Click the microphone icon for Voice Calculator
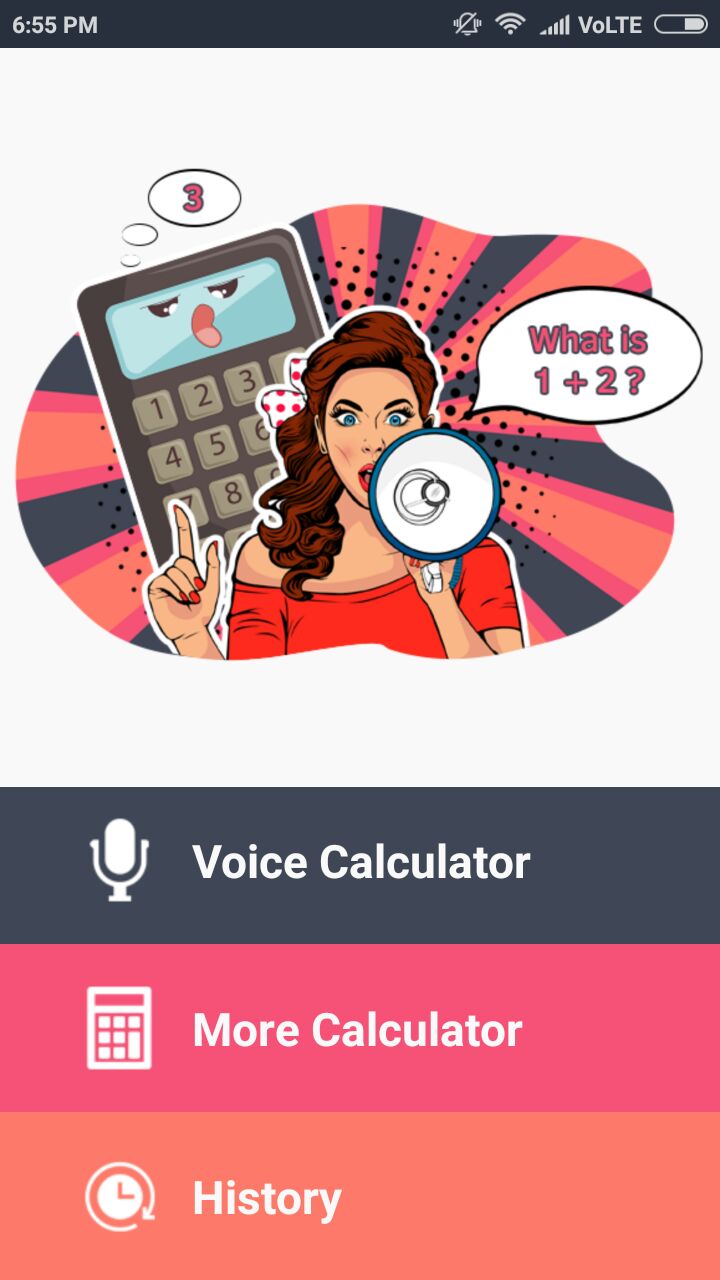Image resolution: width=720 pixels, height=1280 pixels. (119, 861)
